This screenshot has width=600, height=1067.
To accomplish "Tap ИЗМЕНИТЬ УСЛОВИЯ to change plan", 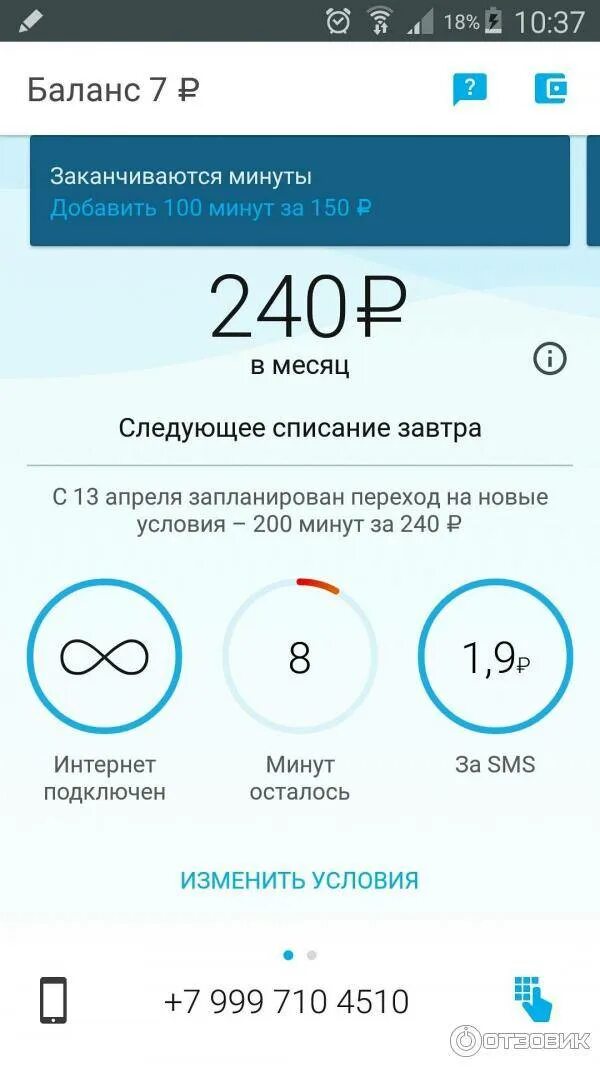I will pos(299,880).
